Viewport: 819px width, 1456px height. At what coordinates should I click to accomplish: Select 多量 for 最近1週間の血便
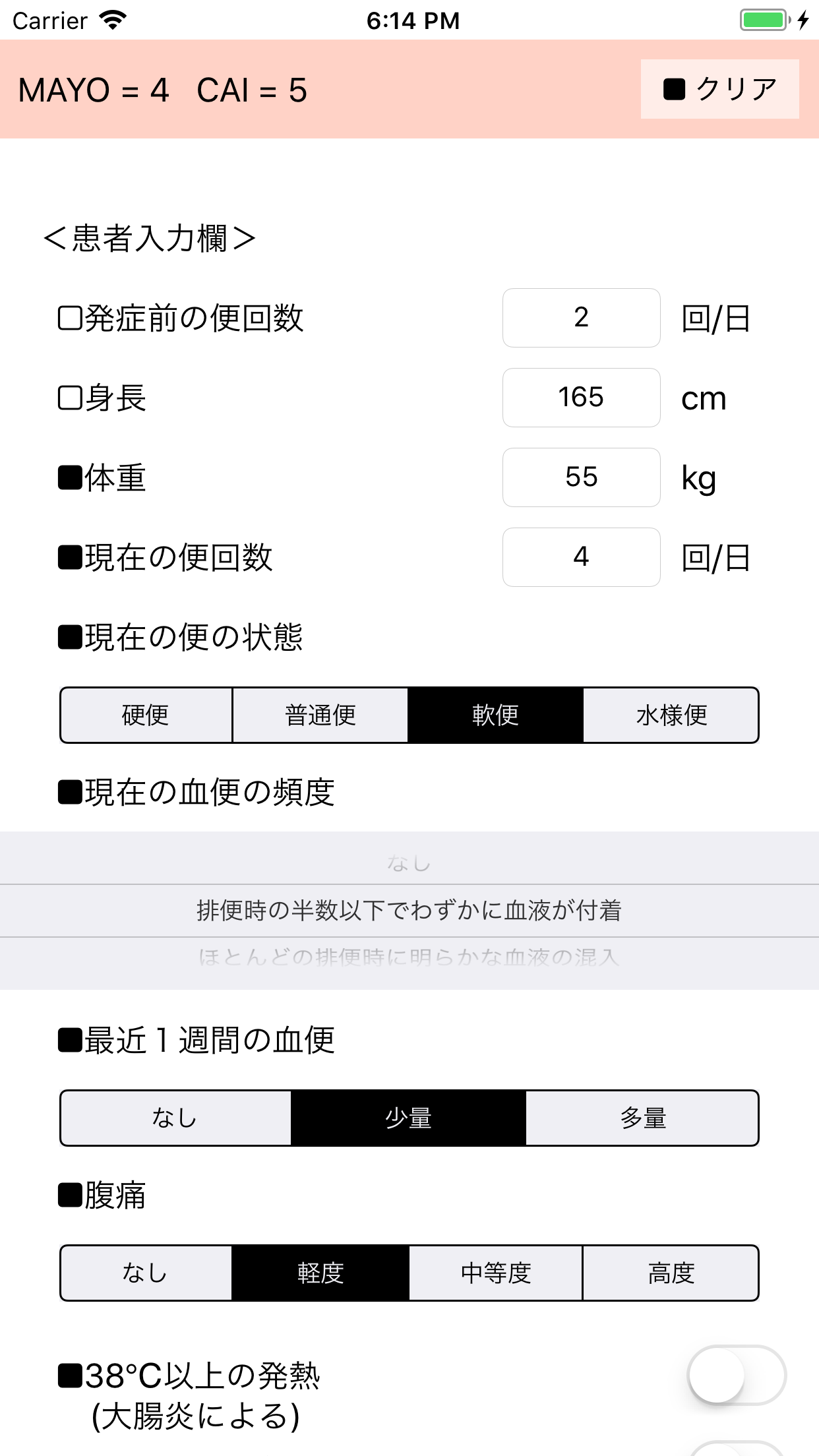[x=642, y=1118]
